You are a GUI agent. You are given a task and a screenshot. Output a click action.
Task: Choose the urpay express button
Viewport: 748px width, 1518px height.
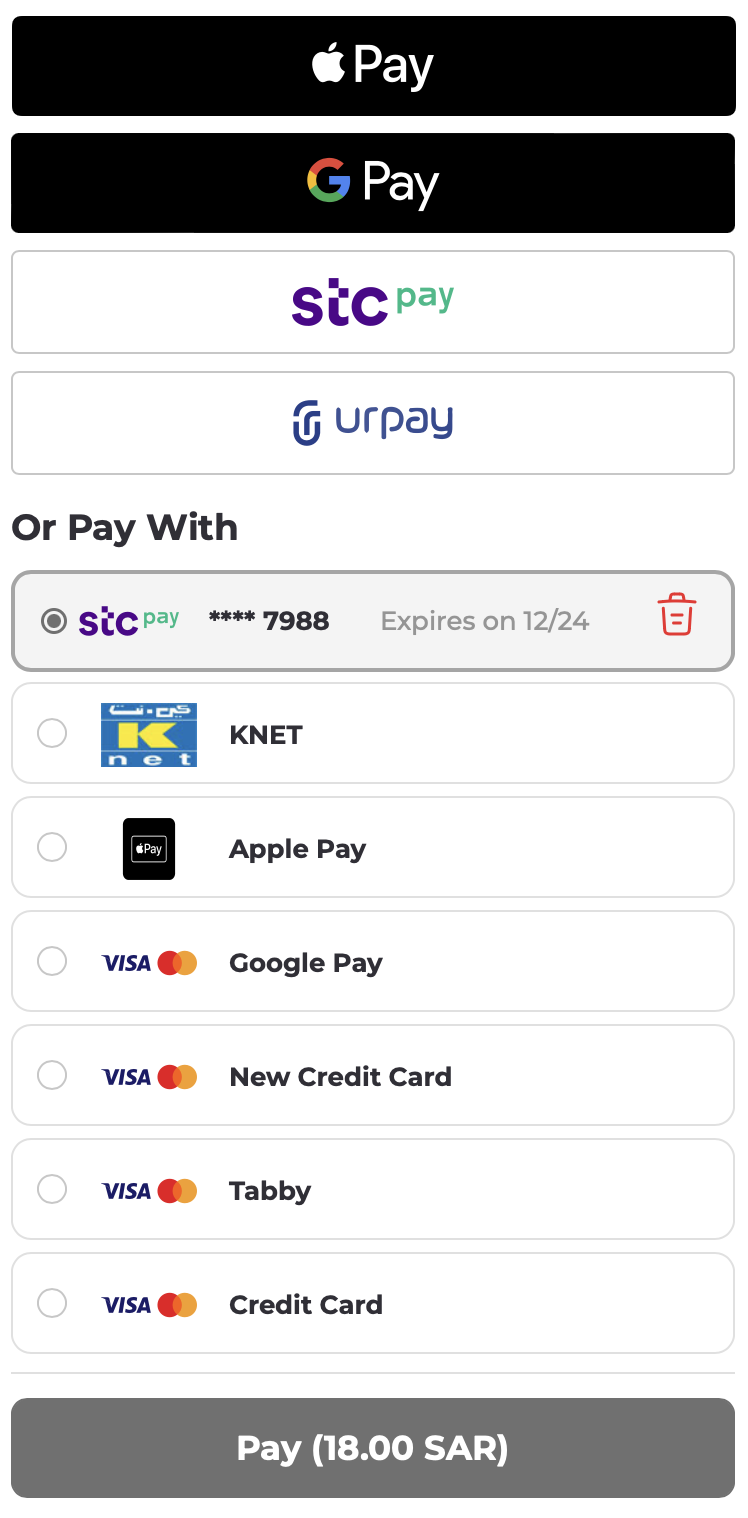pyautogui.click(x=373, y=422)
